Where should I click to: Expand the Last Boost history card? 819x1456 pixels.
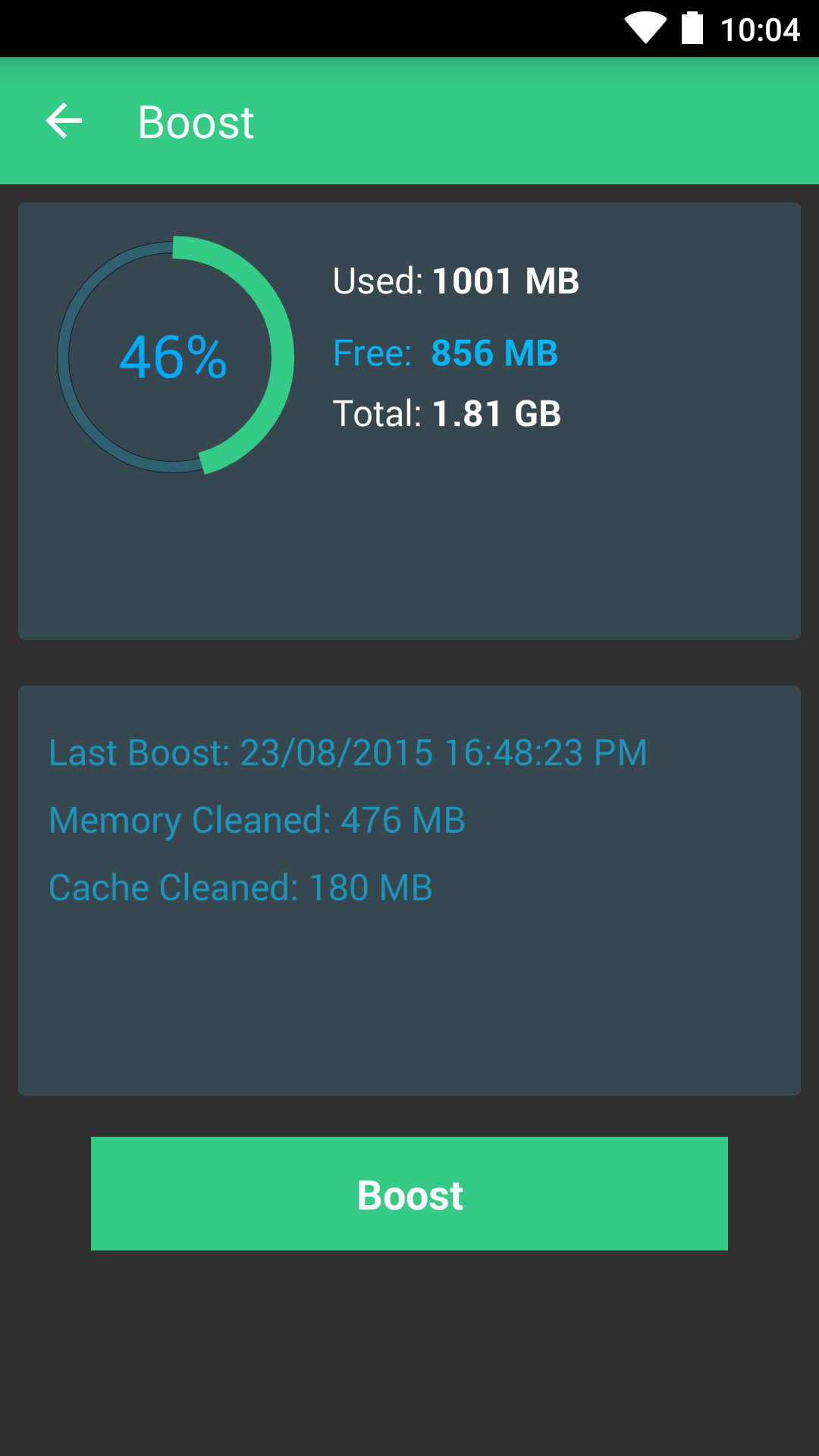(x=409, y=891)
